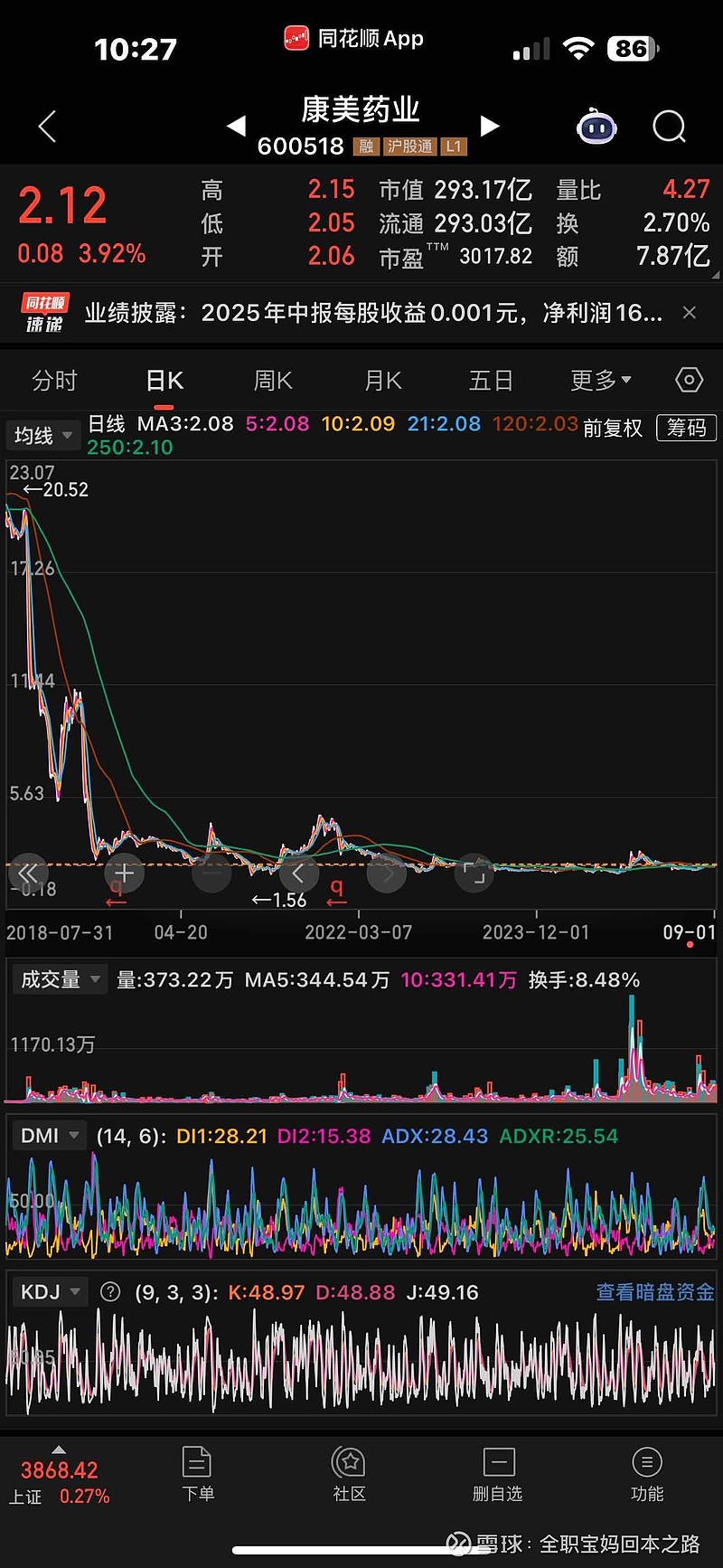Screen dimensions: 723x1568
Task: Open 查看暗盘资金 link
Action: [654, 1292]
